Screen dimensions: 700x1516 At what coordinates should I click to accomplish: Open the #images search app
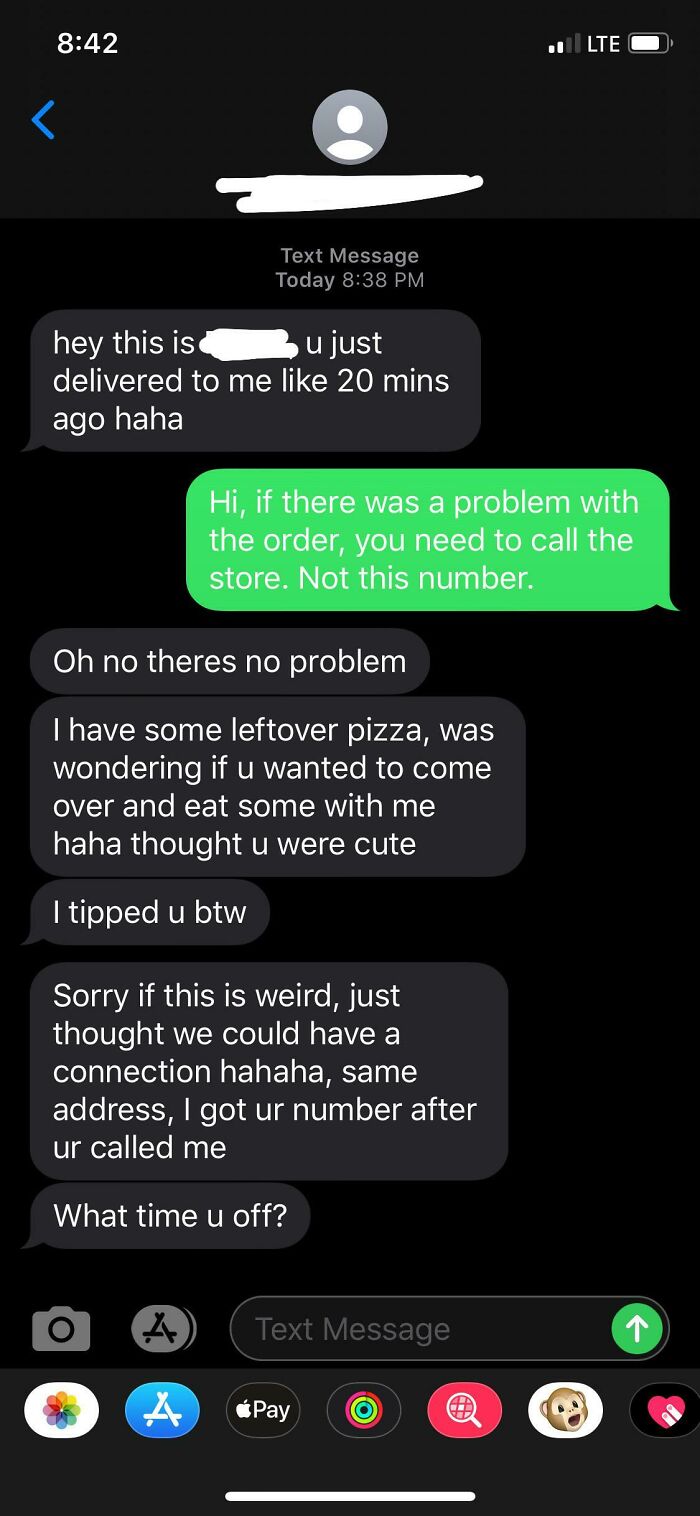[x=464, y=1410]
